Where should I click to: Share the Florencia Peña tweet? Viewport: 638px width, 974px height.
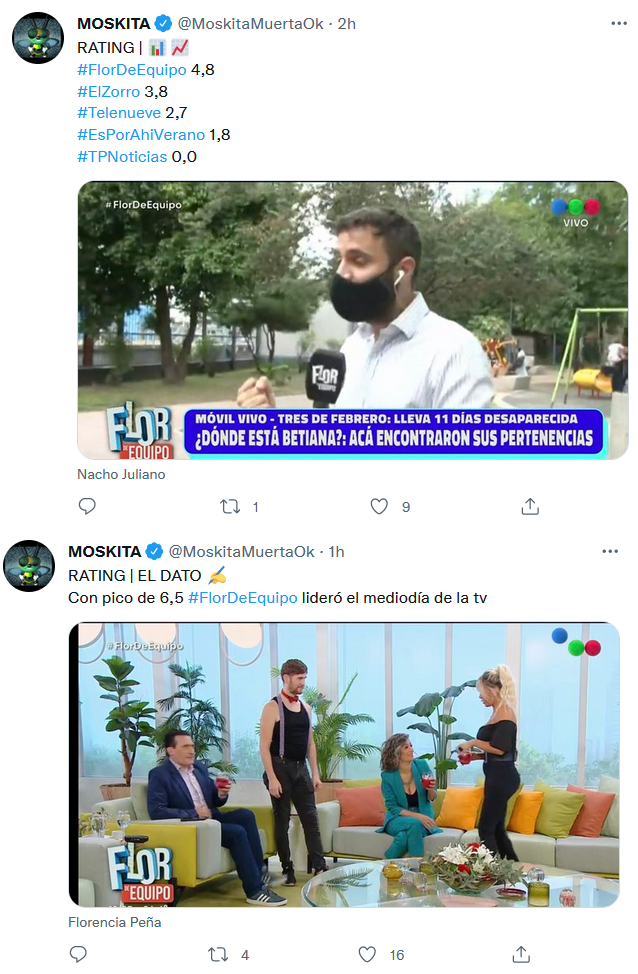pyautogui.click(x=521, y=955)
